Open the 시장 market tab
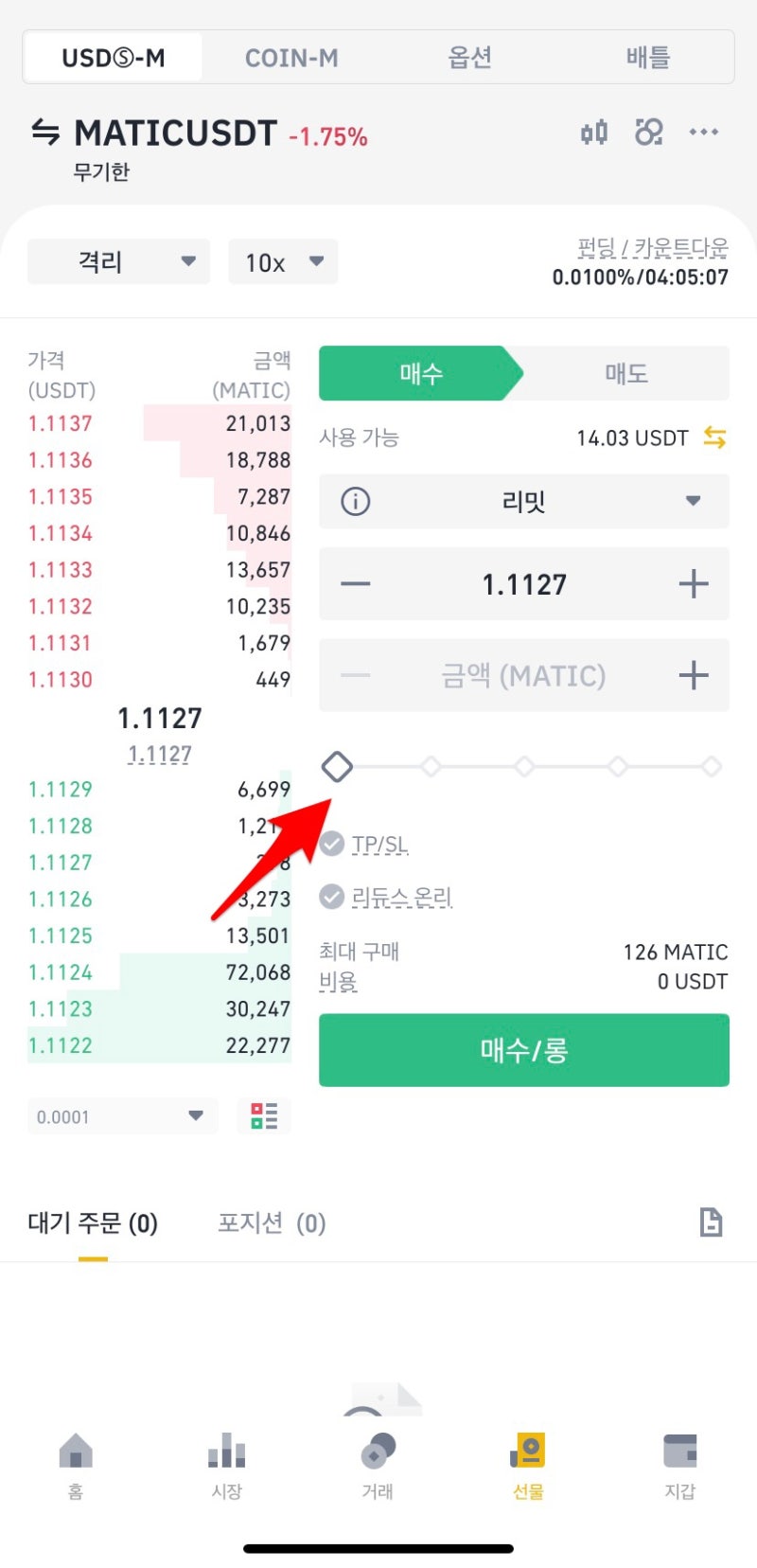This screenshot has width=757, height=1568. click(x=227, y=1465)
